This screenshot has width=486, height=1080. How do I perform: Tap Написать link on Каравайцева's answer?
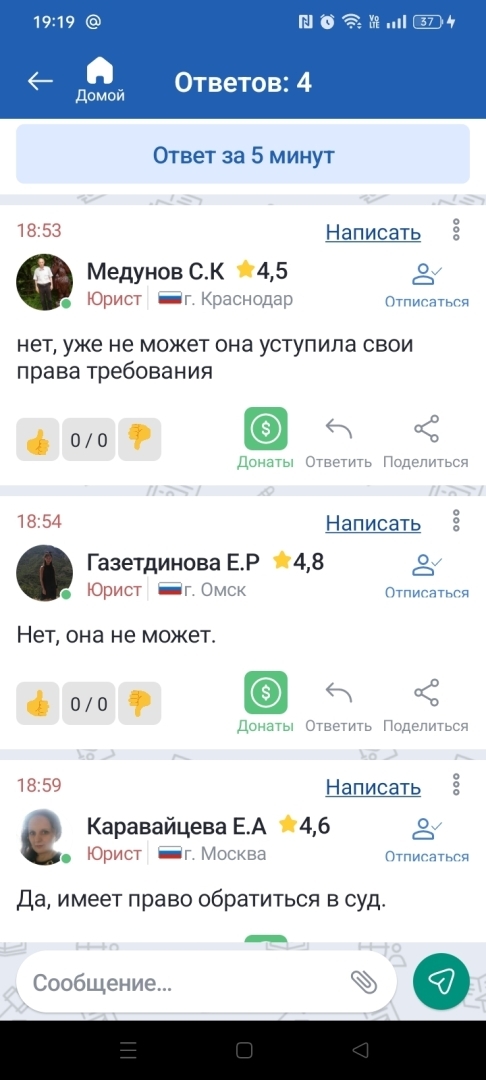(373, 787)
